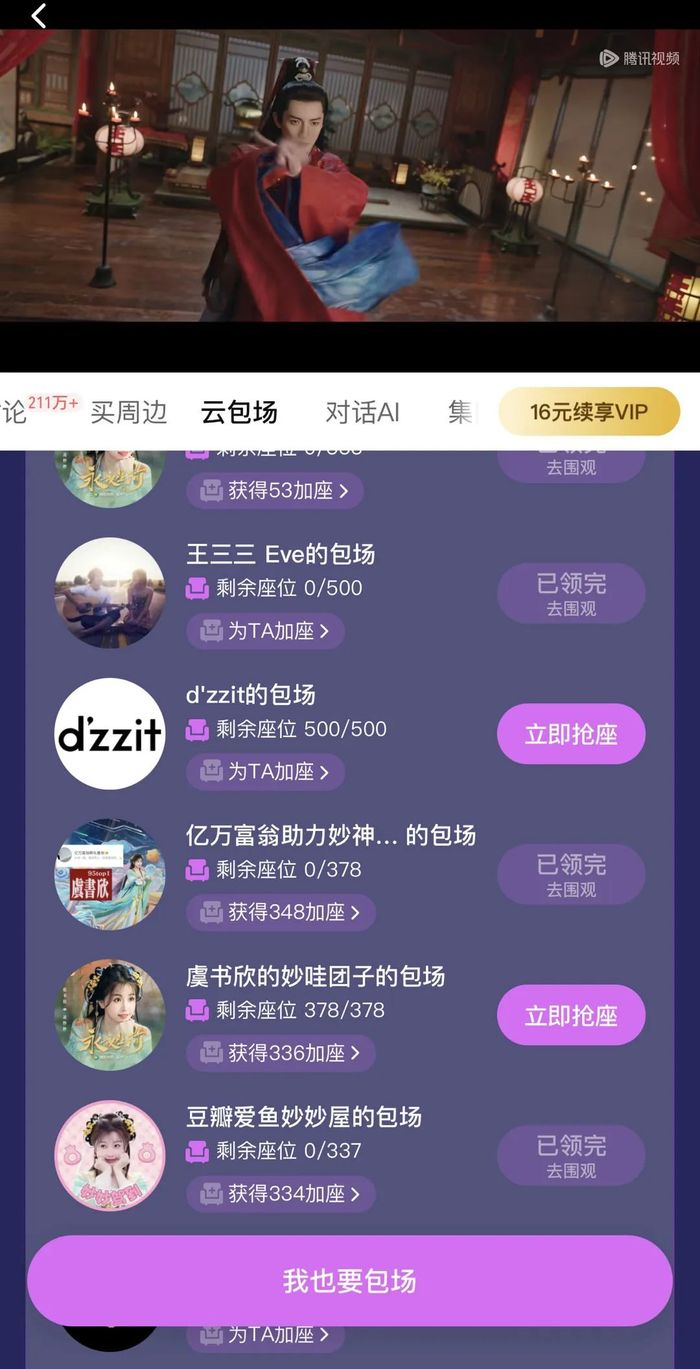700x1369 pixels.
Task: View 豆瓣爱鱼妙妙屋 fully claimed session
Action: [571, 1155]
